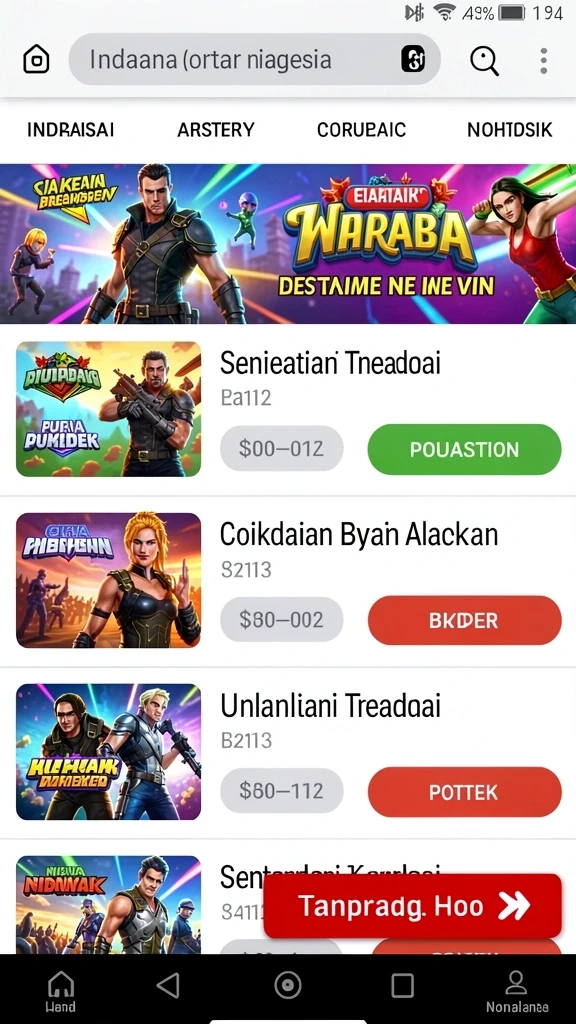Image resolution: width=576 pixels, height=1024 pixels.
Task: Open the Senieatian Treadoai game thumbnail
Action: coord(108,409)
